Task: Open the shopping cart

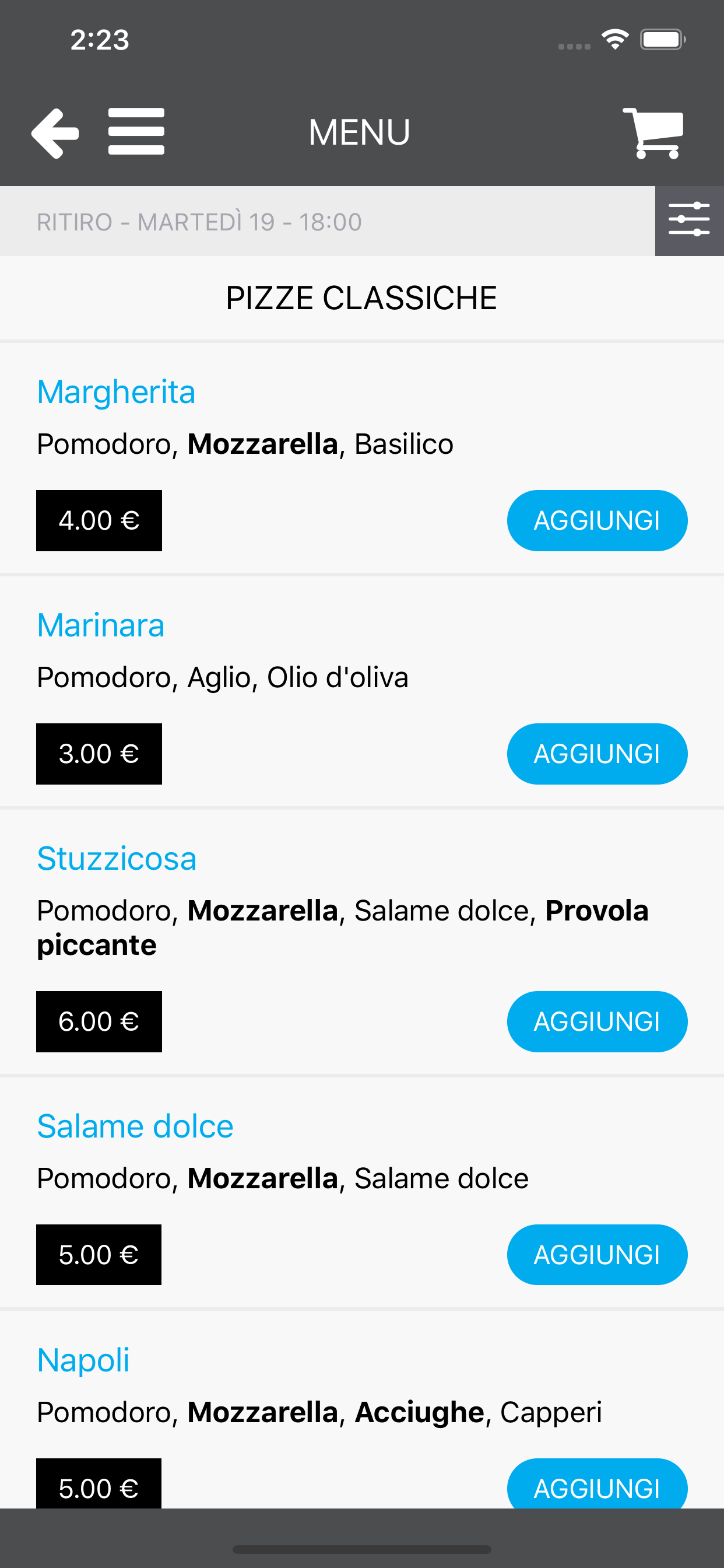Action: click(653, 134)
